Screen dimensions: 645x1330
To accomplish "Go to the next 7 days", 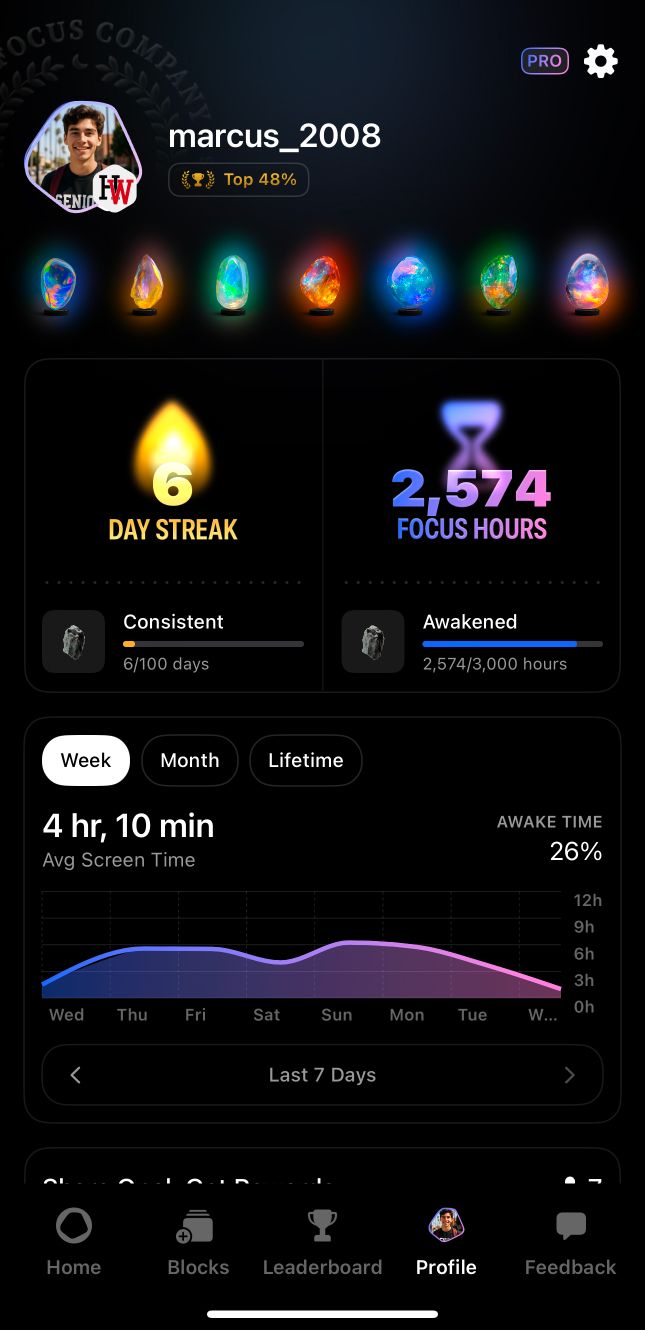I will pyautogui.click(x=570, y=1075).
